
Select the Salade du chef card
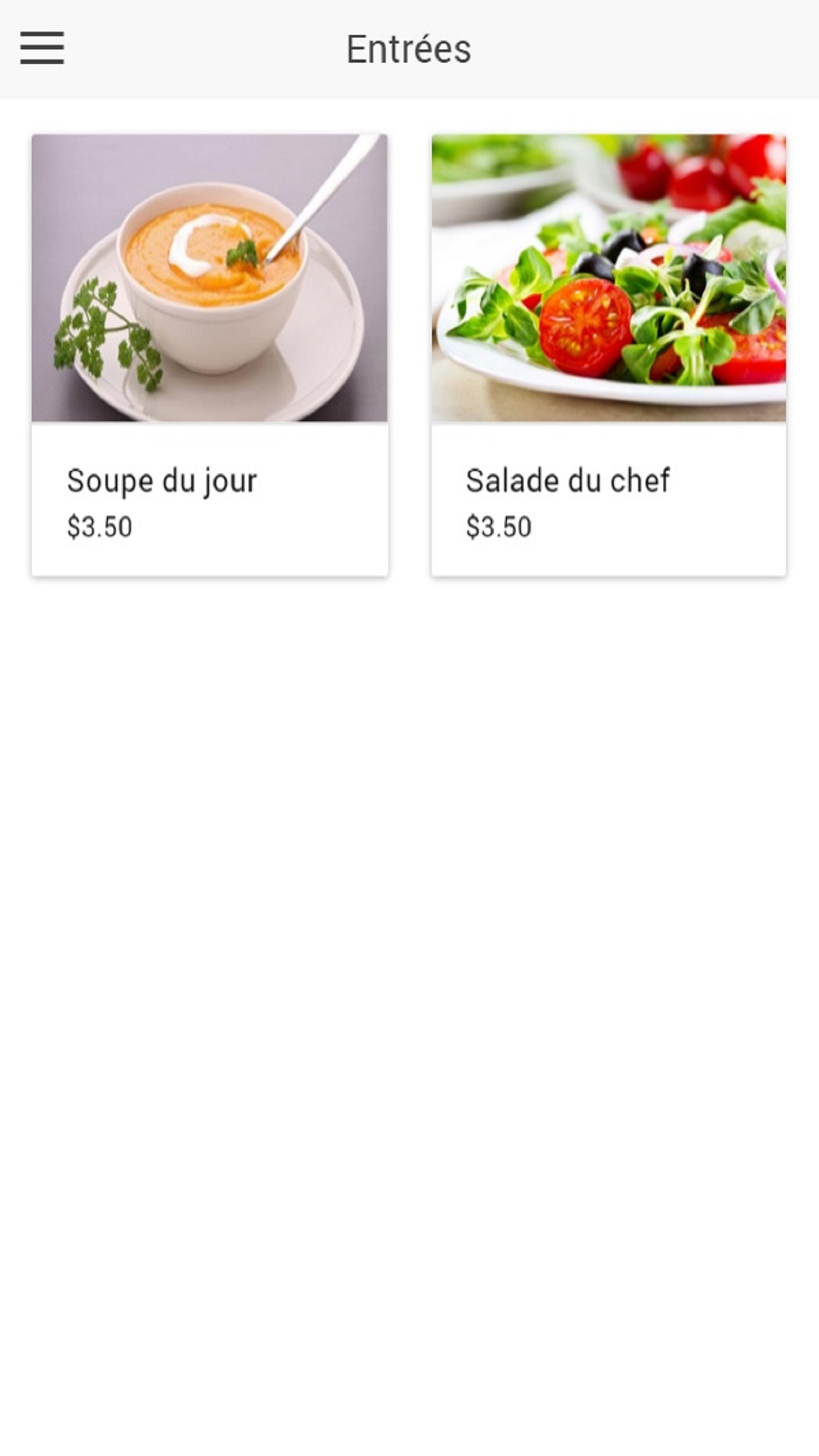coord(608,355)
